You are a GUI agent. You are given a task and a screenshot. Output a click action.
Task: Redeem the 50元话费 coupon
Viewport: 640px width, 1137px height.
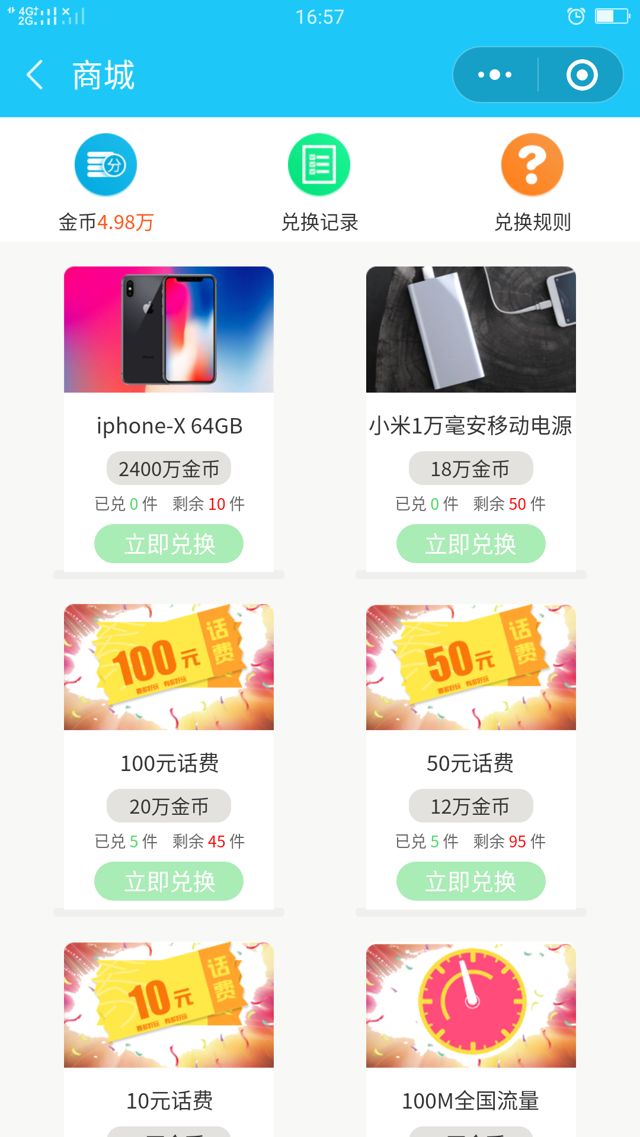click(x=470, y=881)
